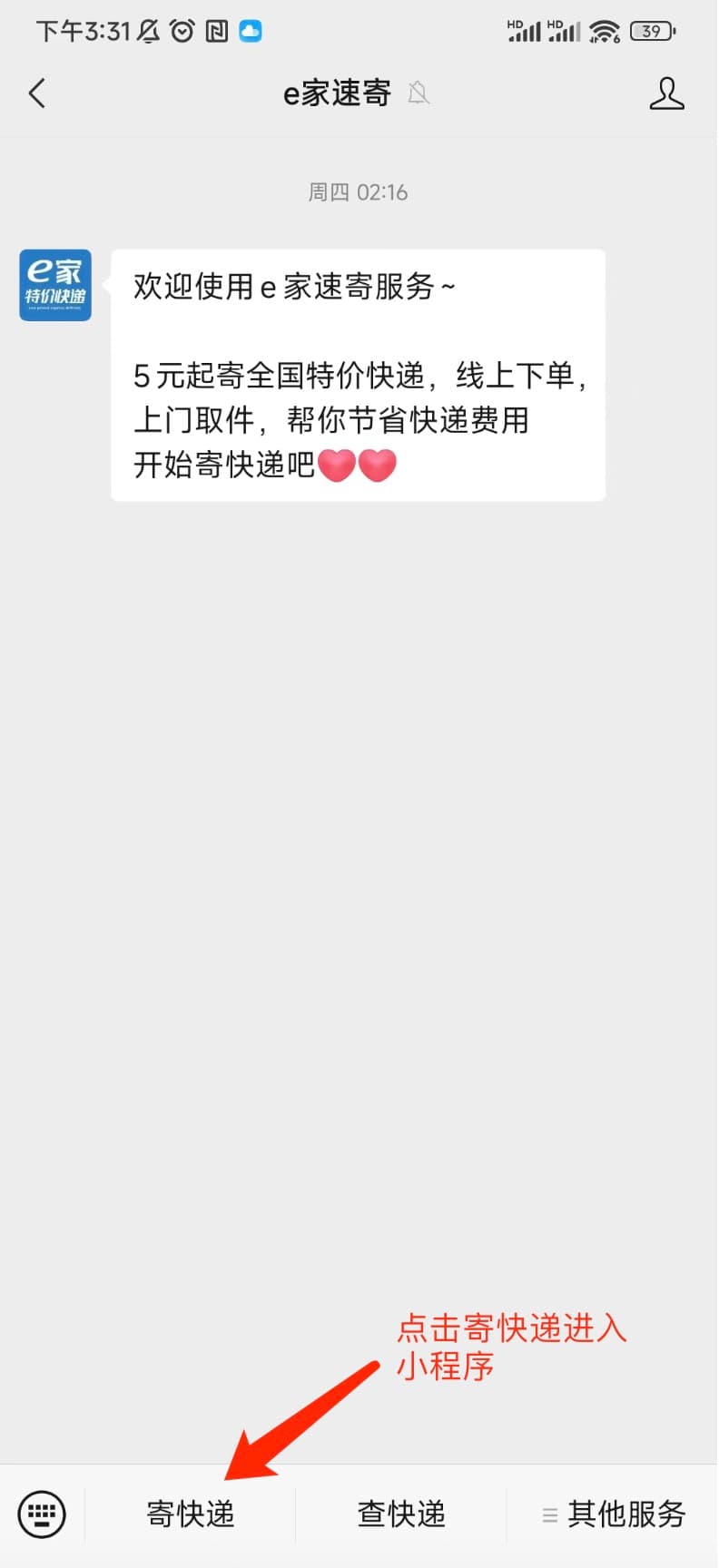Expand 其他服务 menu
Viewport: 719px width, 1568px height.
pyautogui.click(x=614, y=1514)
